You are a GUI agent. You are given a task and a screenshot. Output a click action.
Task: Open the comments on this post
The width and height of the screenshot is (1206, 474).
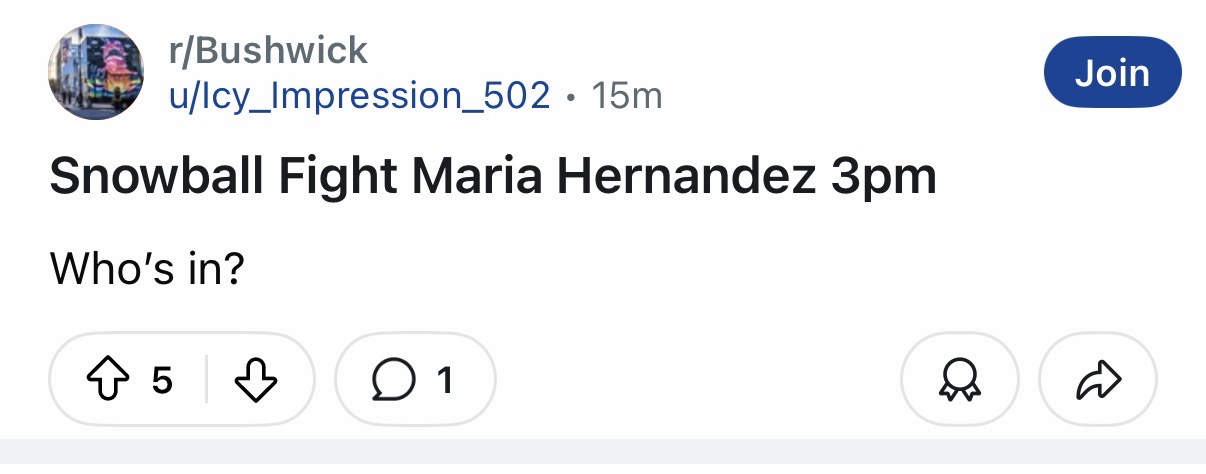[414, 380]
